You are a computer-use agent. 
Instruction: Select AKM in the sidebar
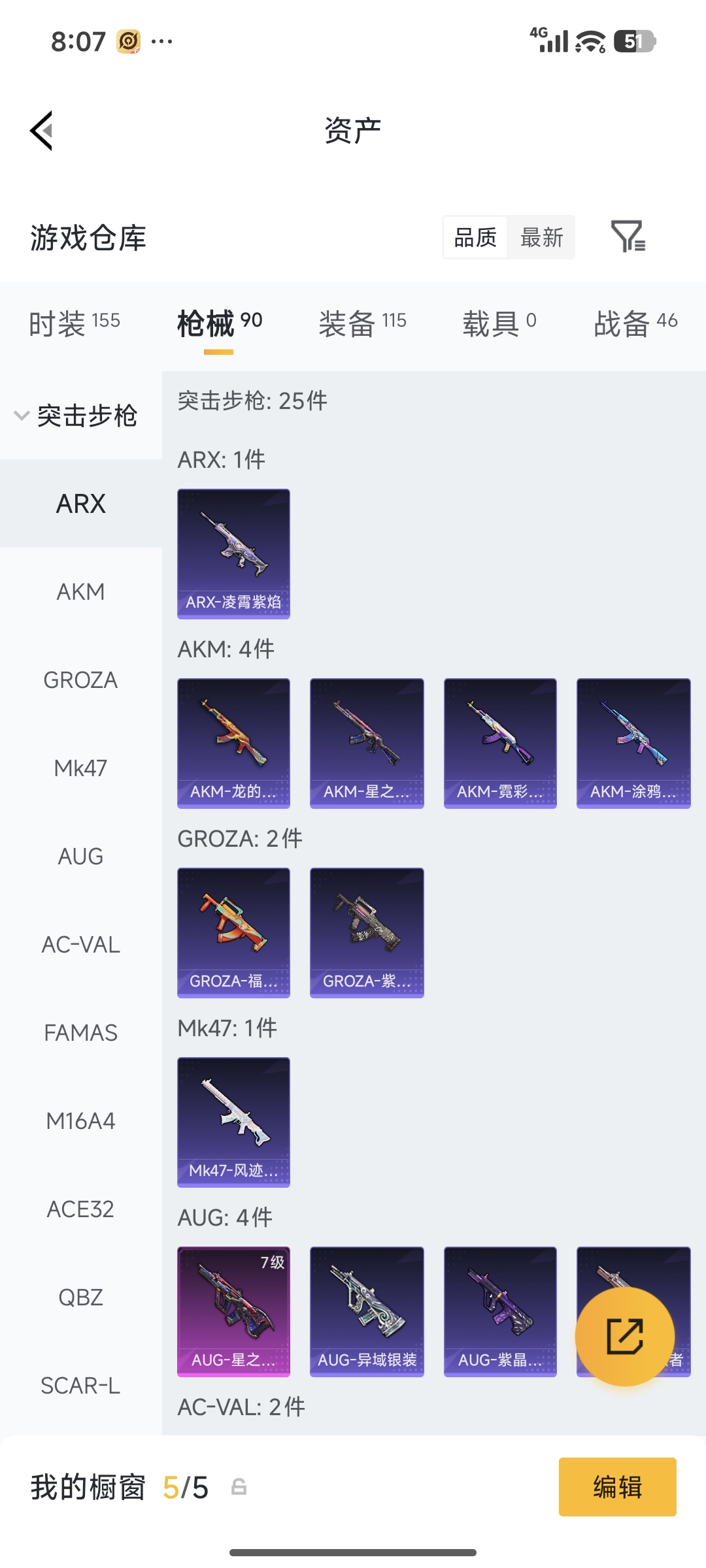pyautogui.click(x=80, y=592)
